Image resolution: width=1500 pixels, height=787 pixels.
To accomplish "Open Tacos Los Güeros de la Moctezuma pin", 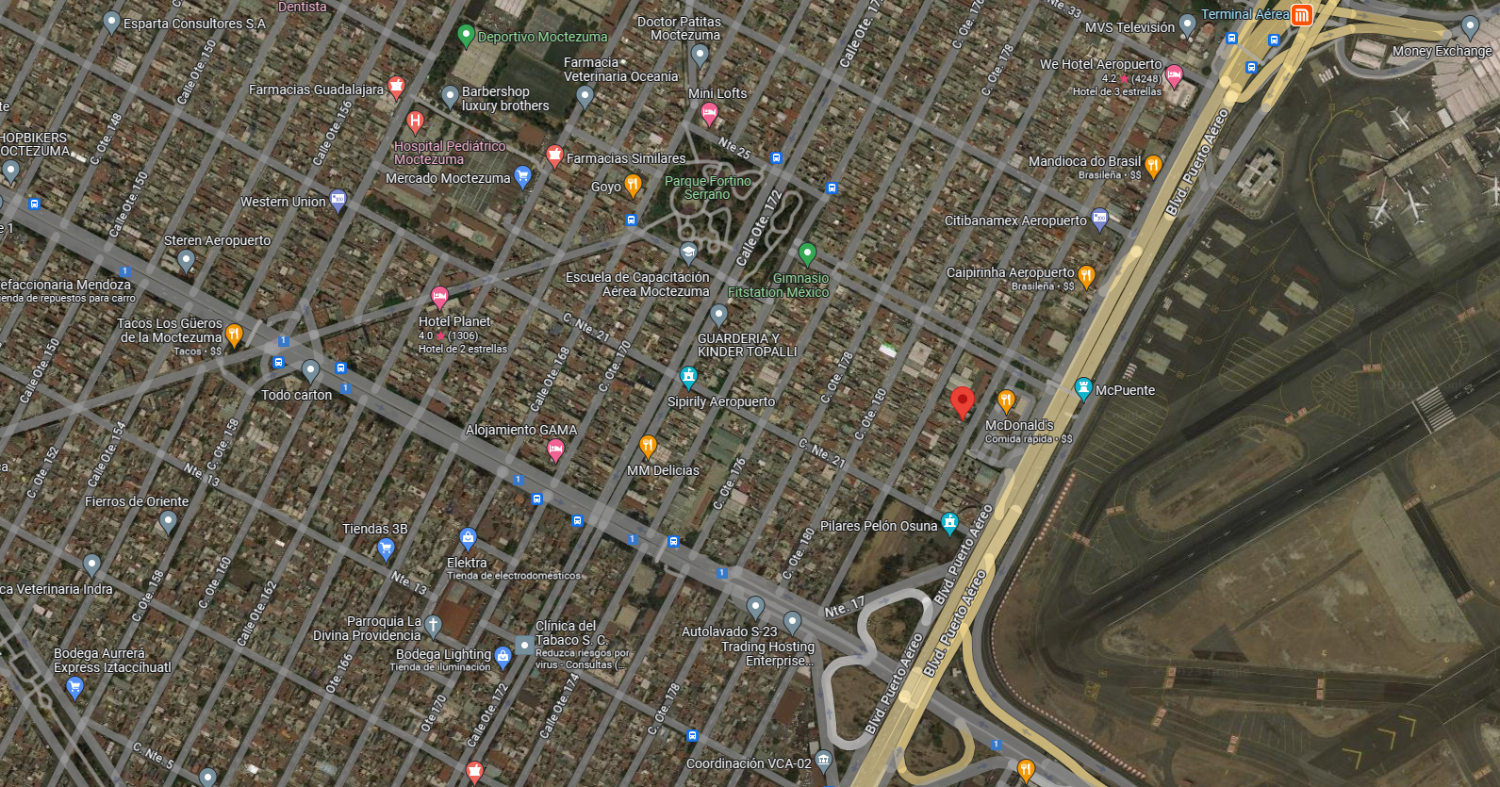I will (233, 335).
